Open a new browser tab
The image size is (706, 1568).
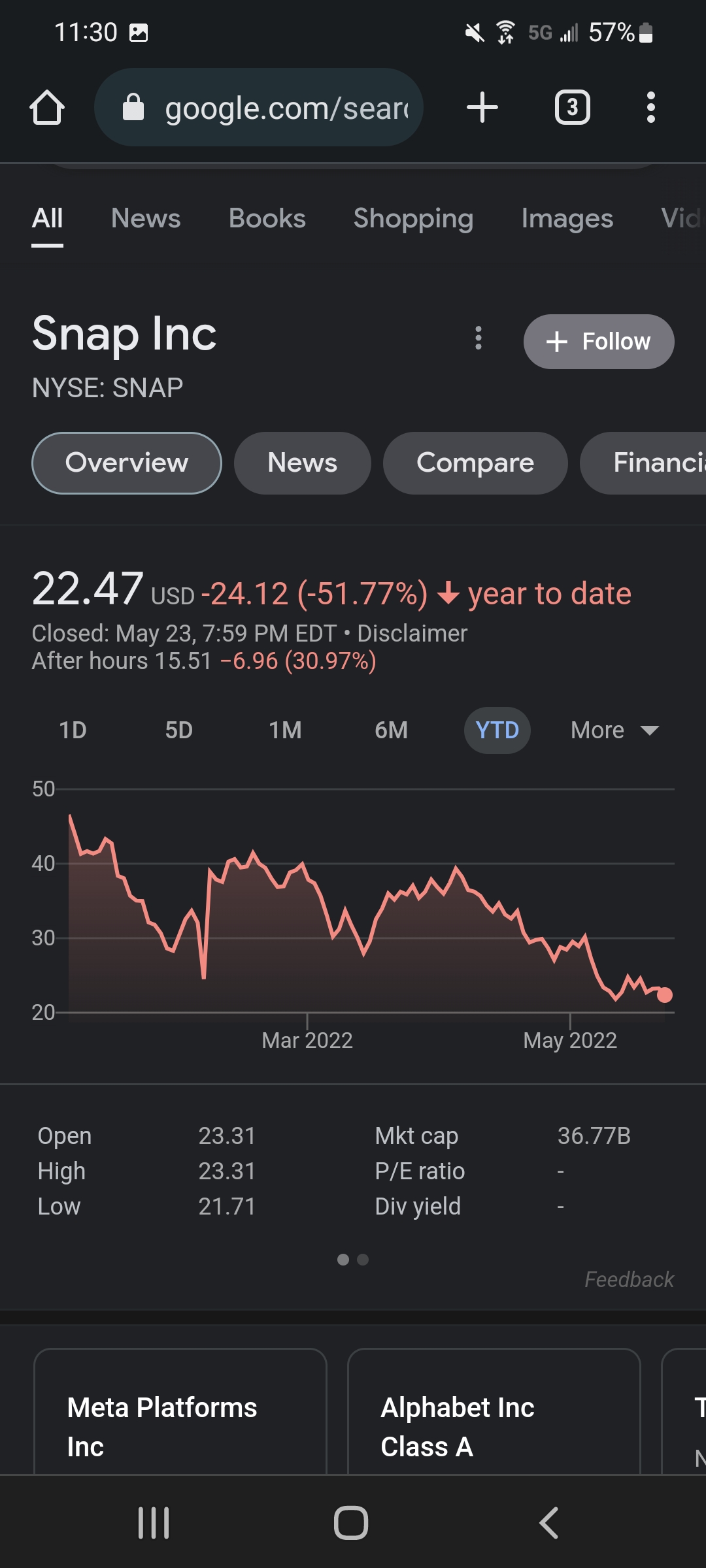(x=482, y=107)
